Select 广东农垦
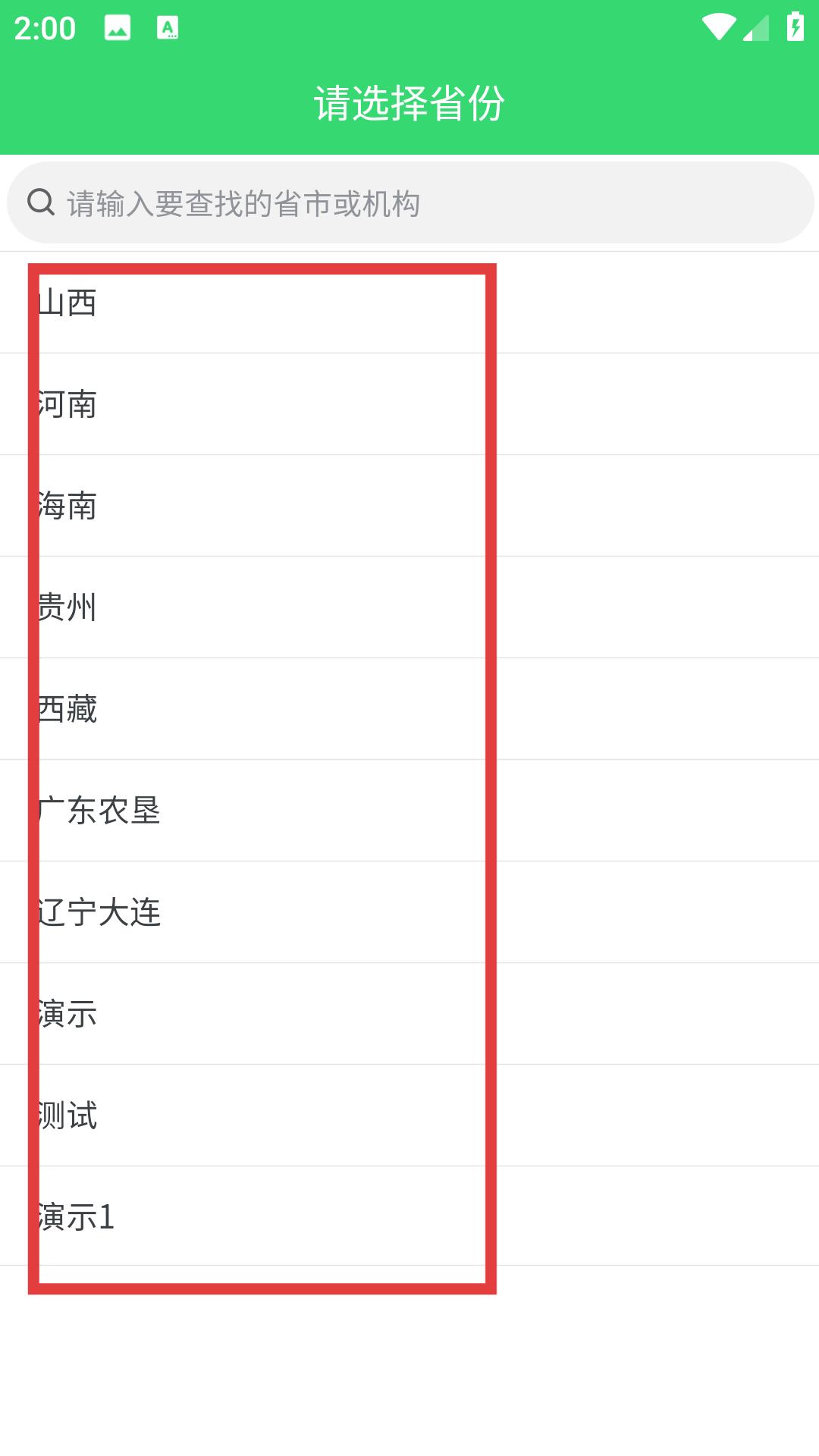The height and width of the screenshot is (1456, 819). [409, 811]
